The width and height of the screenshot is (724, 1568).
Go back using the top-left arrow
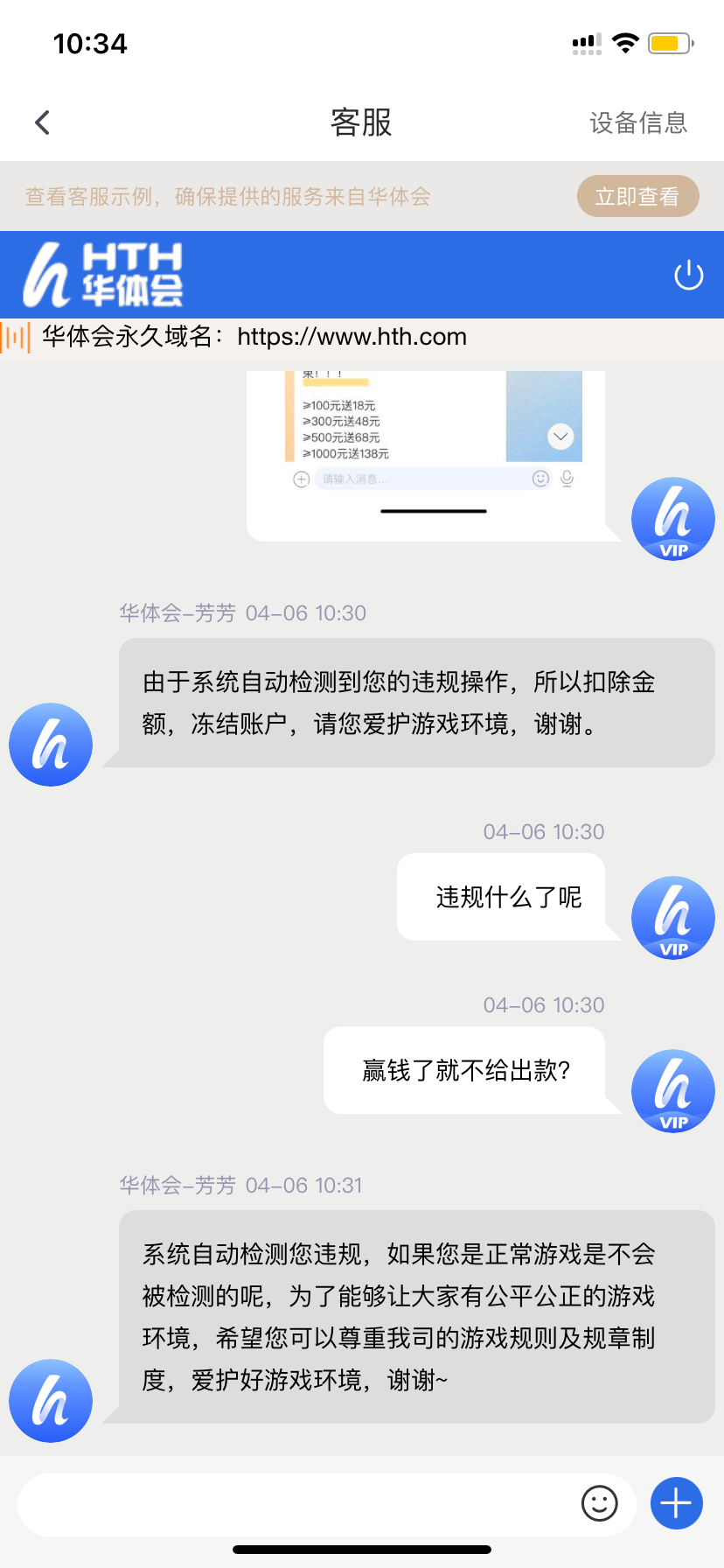coord(42,122)
